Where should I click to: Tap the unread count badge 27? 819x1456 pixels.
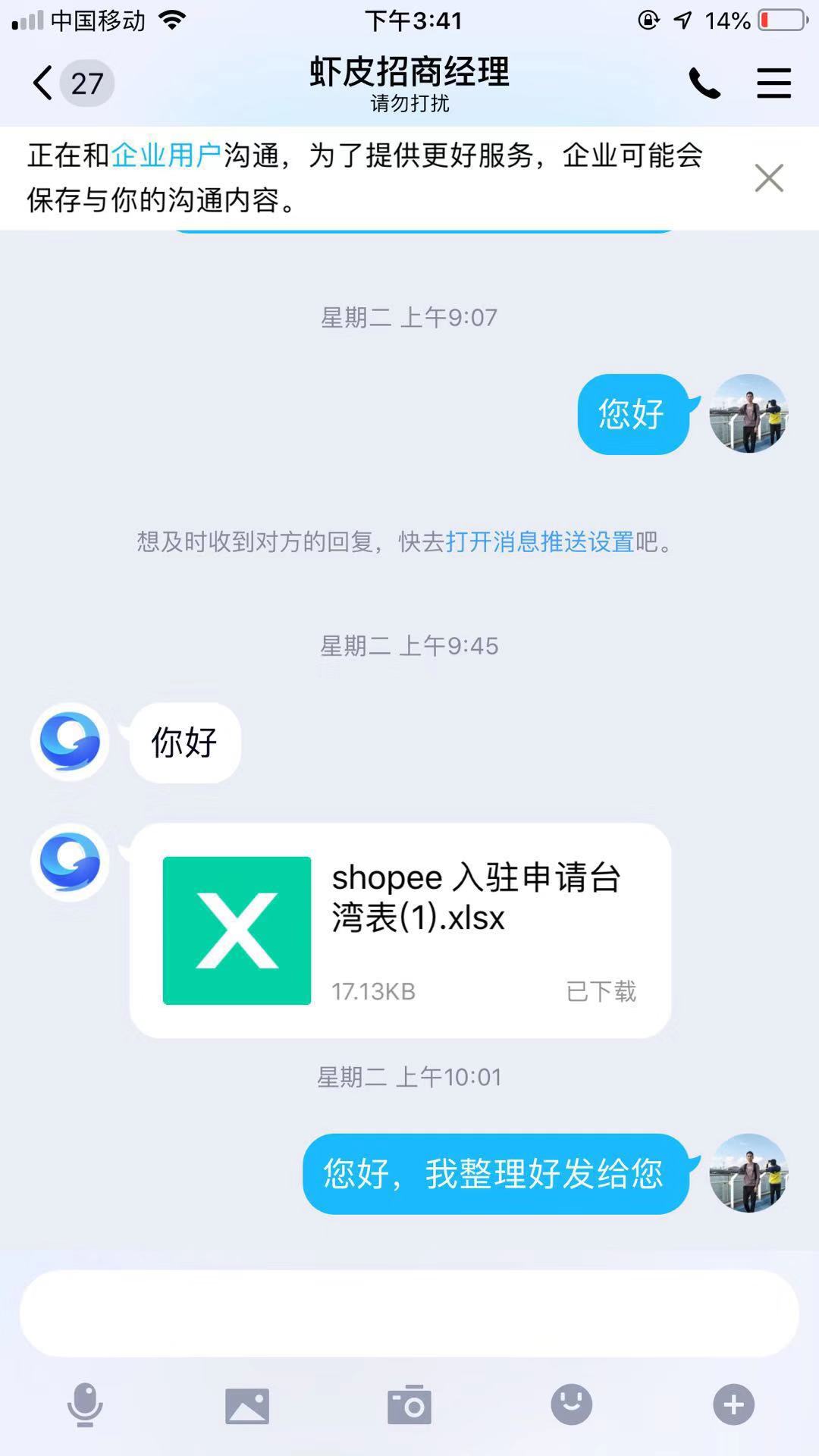point(86,83)
